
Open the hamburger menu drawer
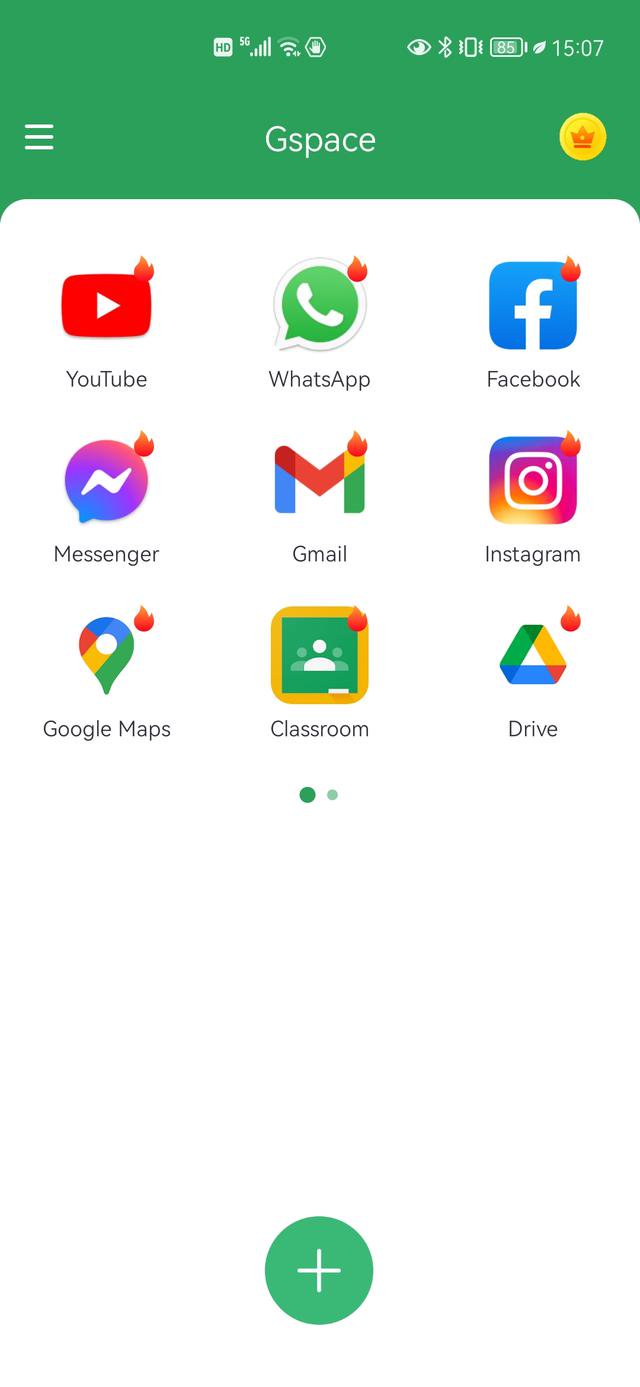[x=39, y=138]
